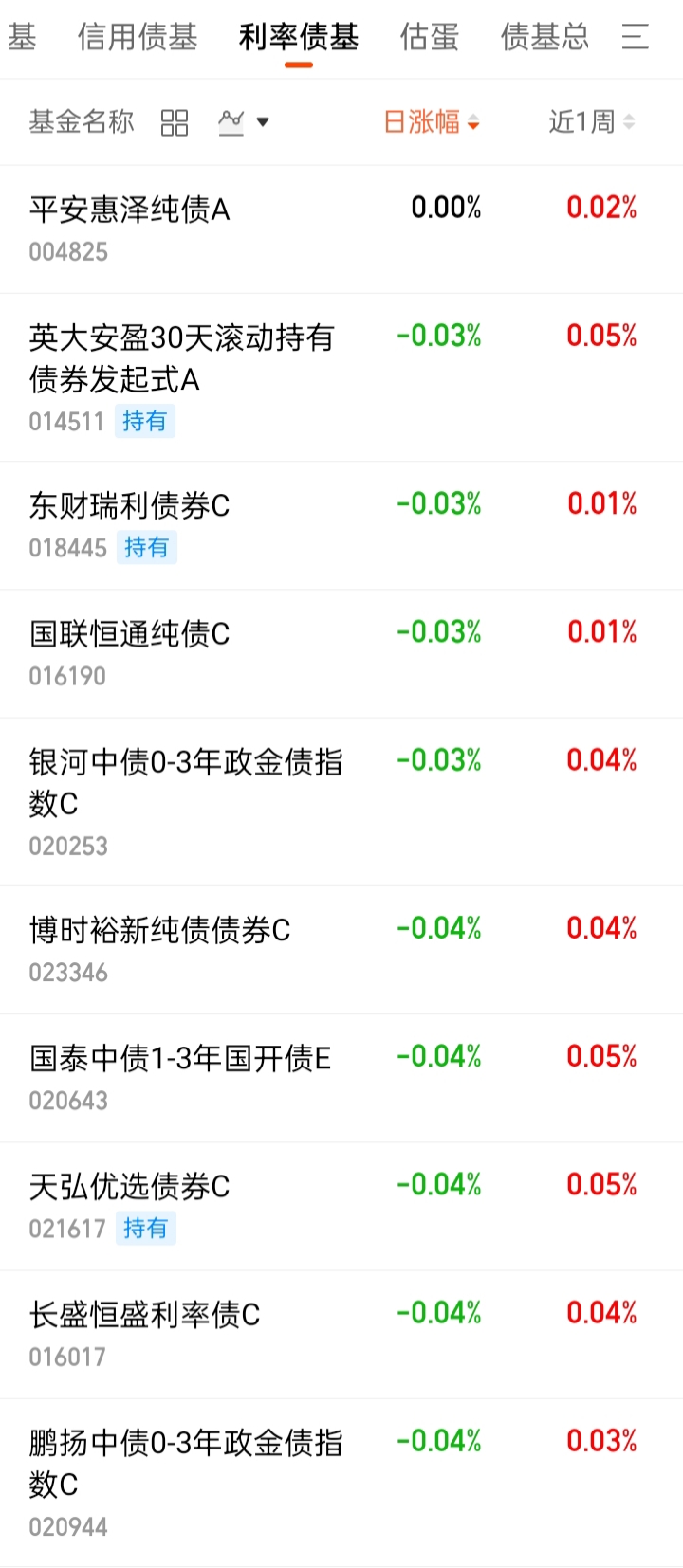
Task: Open 博时裕新纯债债券C fund row
Action: pyautogui.click(x=341, y=950)
